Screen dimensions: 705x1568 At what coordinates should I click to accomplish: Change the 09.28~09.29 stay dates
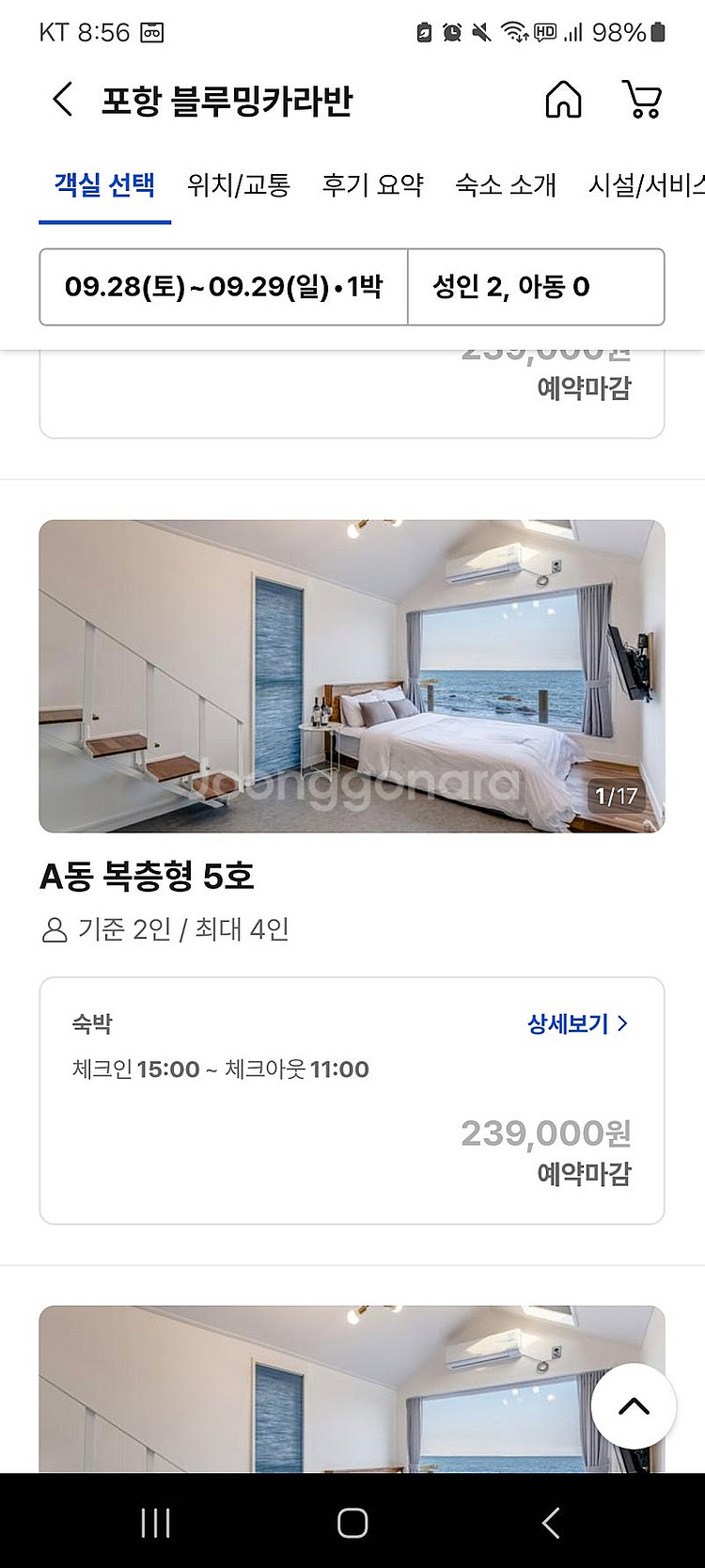[224, 287]
